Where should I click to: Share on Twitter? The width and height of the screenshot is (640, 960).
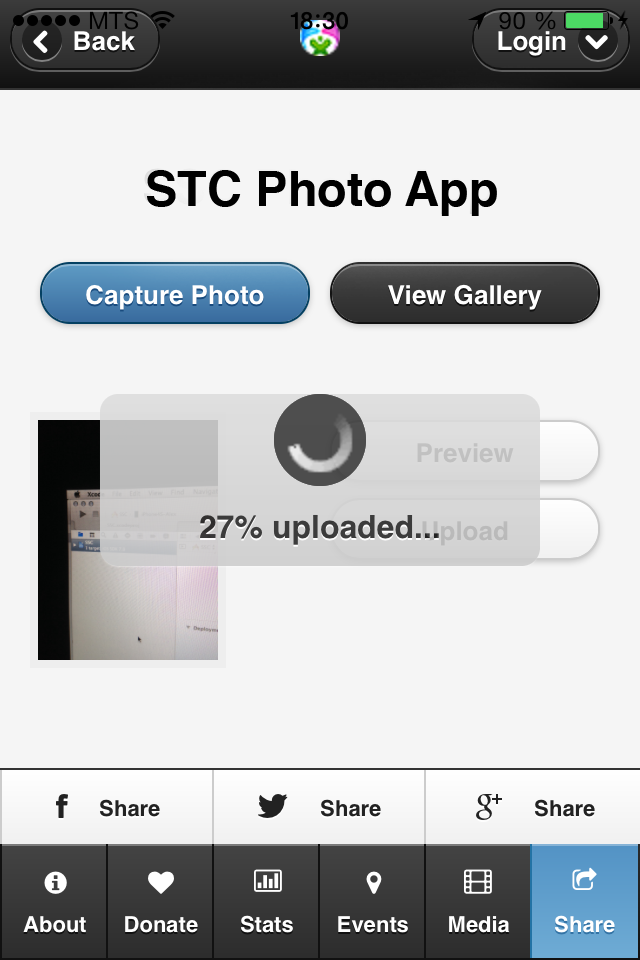[x=319, y=807]
